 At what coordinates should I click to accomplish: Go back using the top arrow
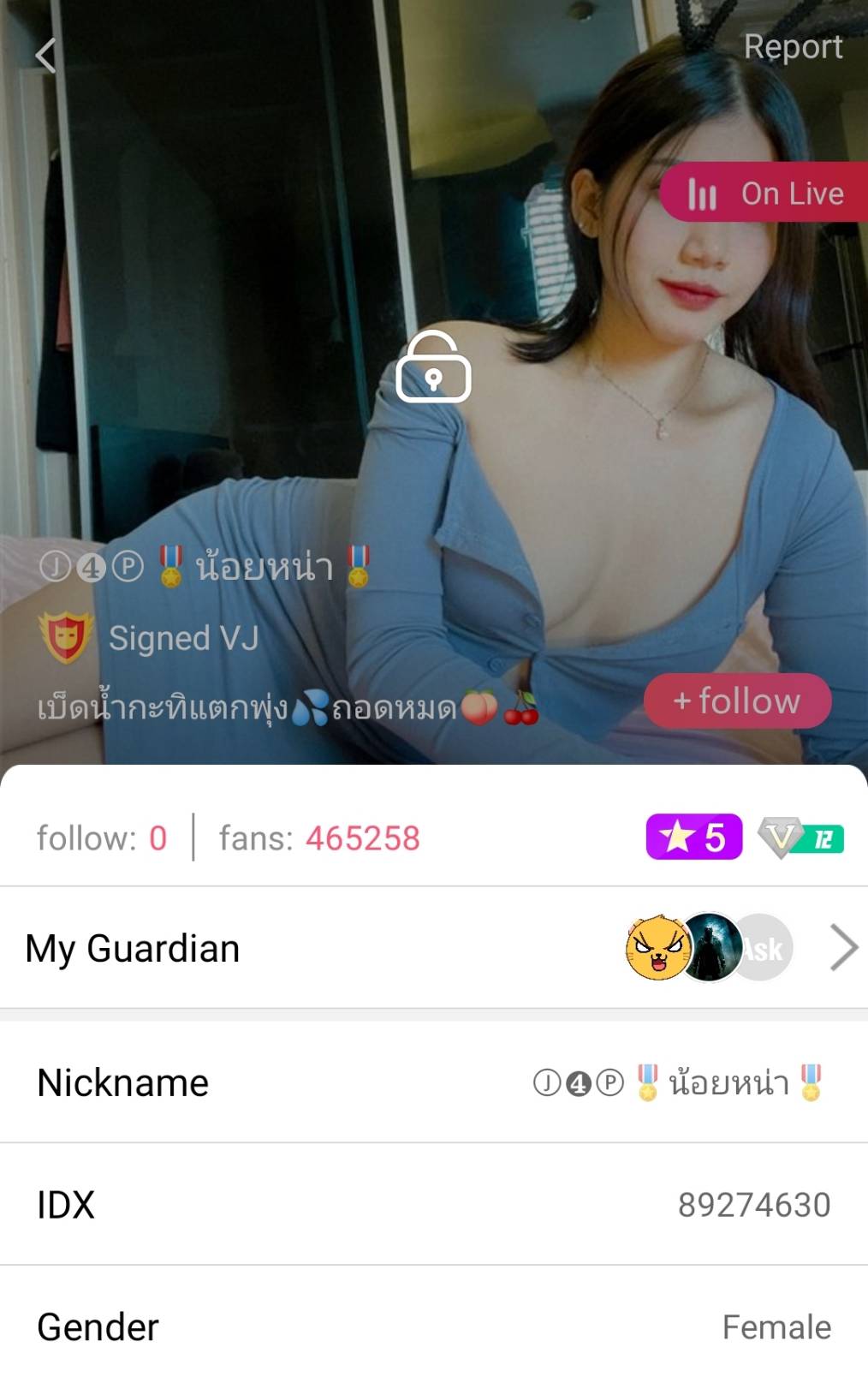coord(46,56)
